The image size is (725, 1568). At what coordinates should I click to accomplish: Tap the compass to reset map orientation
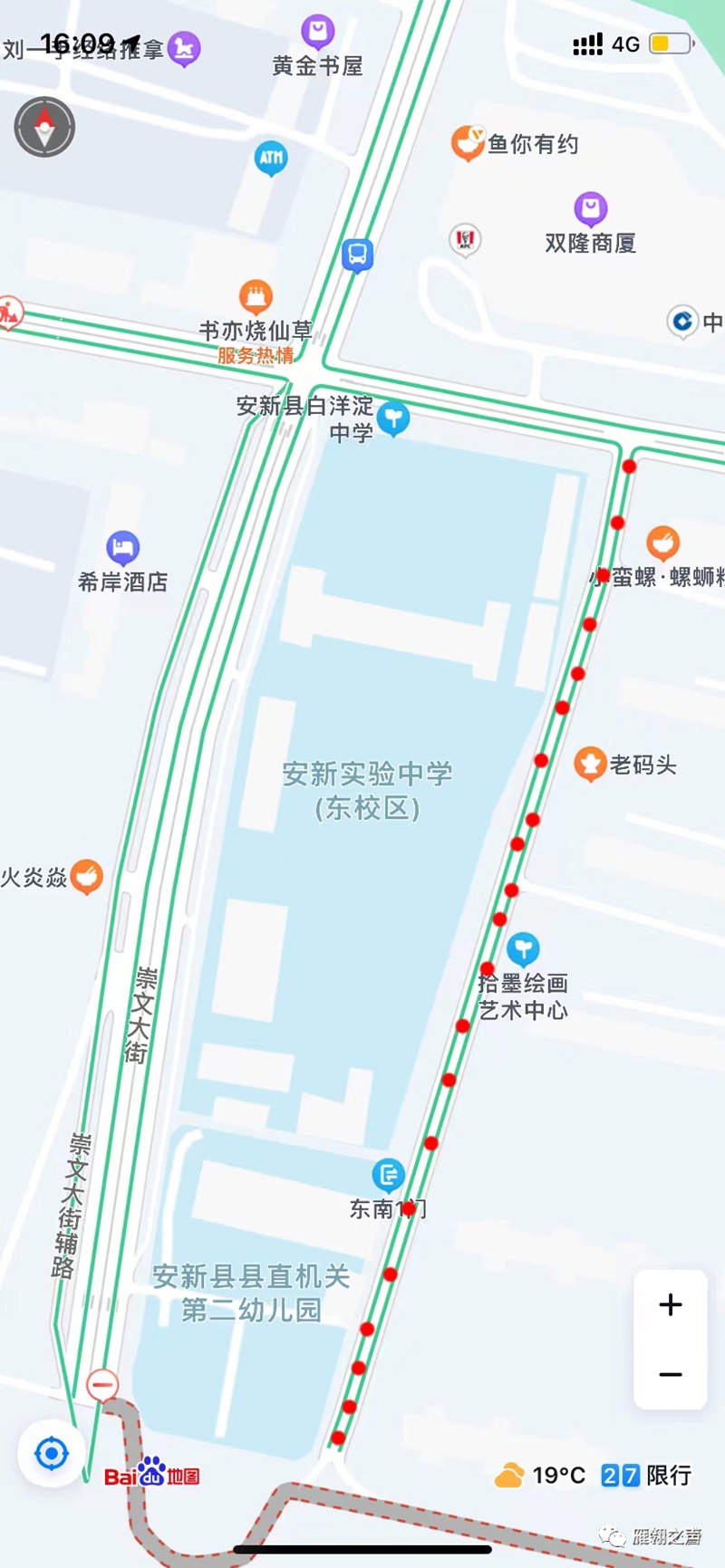point(44,127)
